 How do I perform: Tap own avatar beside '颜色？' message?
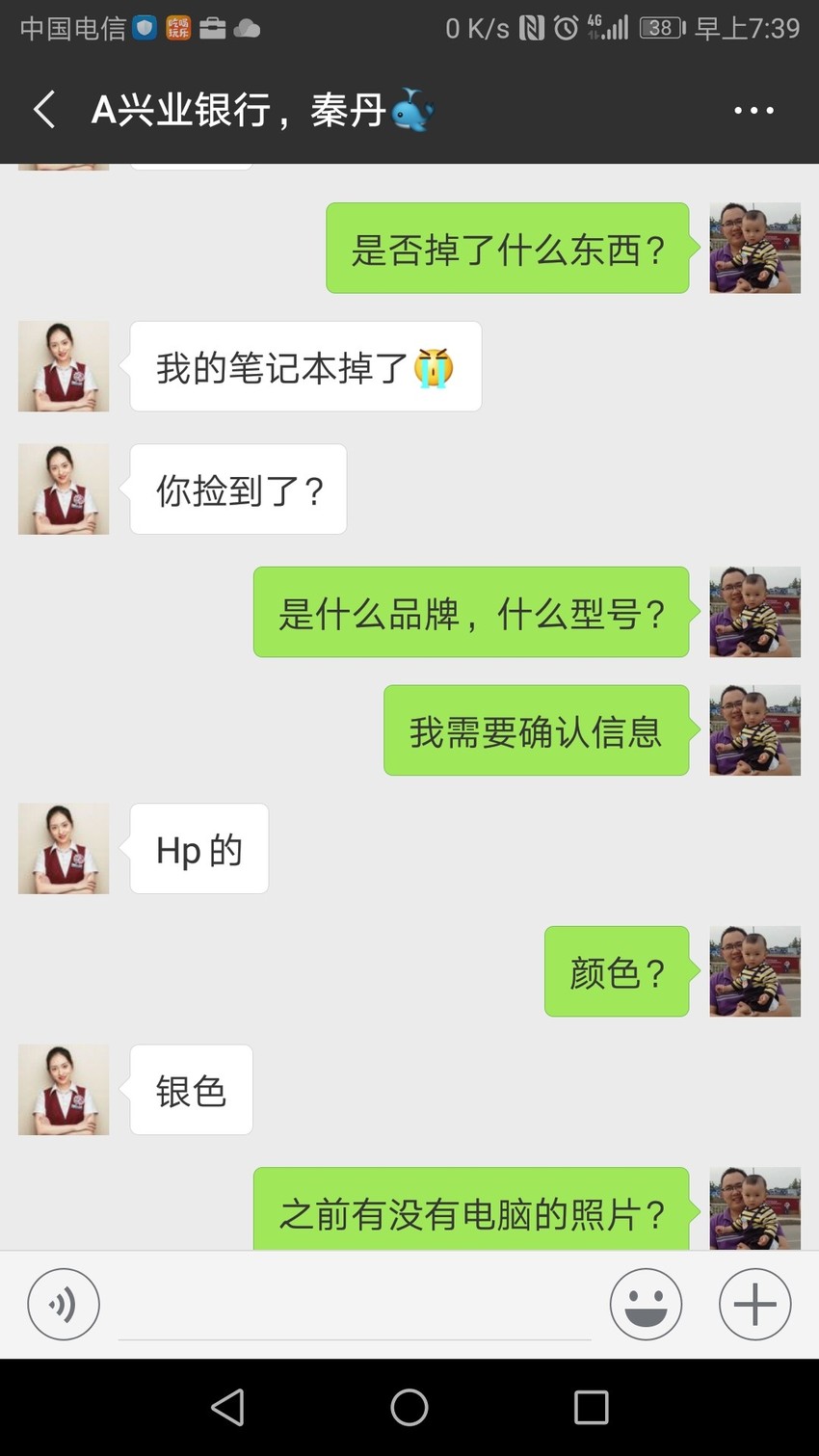pos(755,971)
